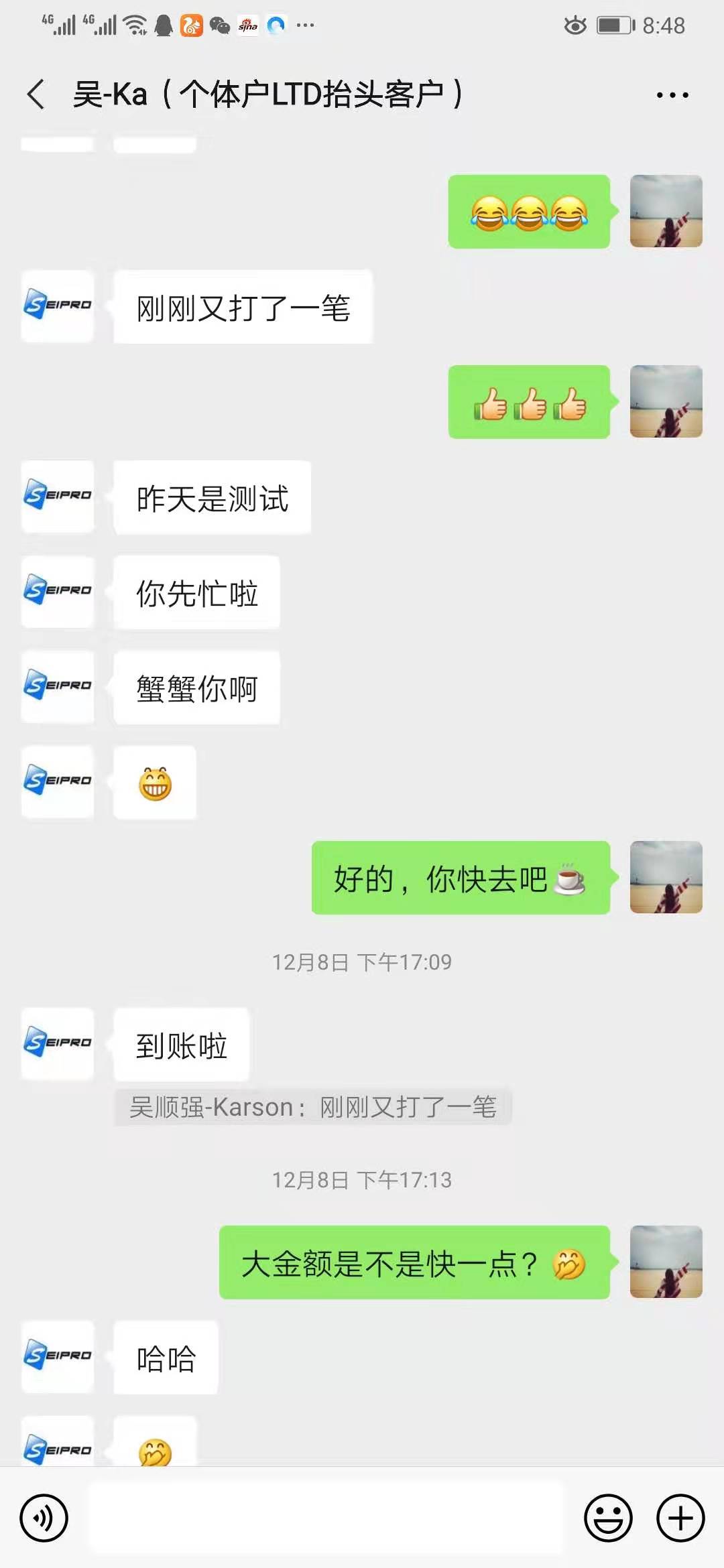Image resolution: width=724 pixels, height=1568 pixels.
Task: Open the emoji sticker panel
Action: tap(608, 1518)
